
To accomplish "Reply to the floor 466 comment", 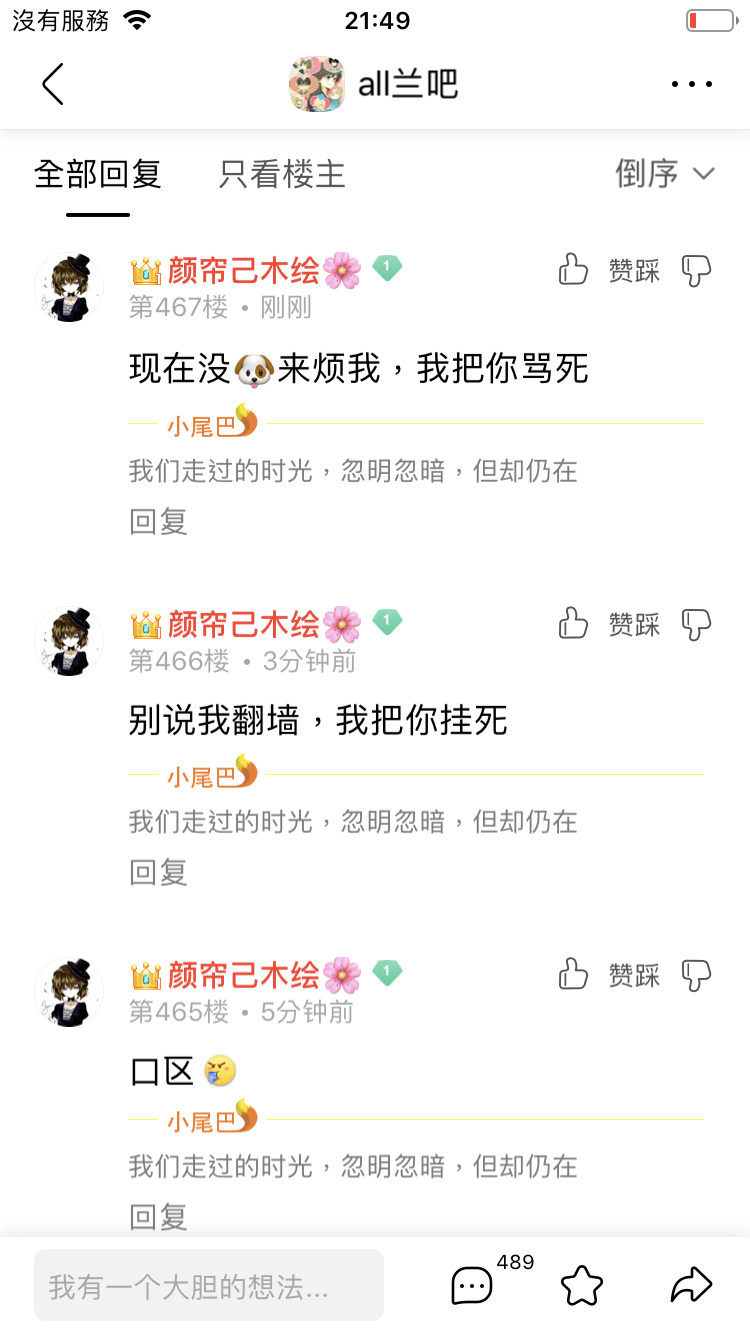I will point(159,872).
